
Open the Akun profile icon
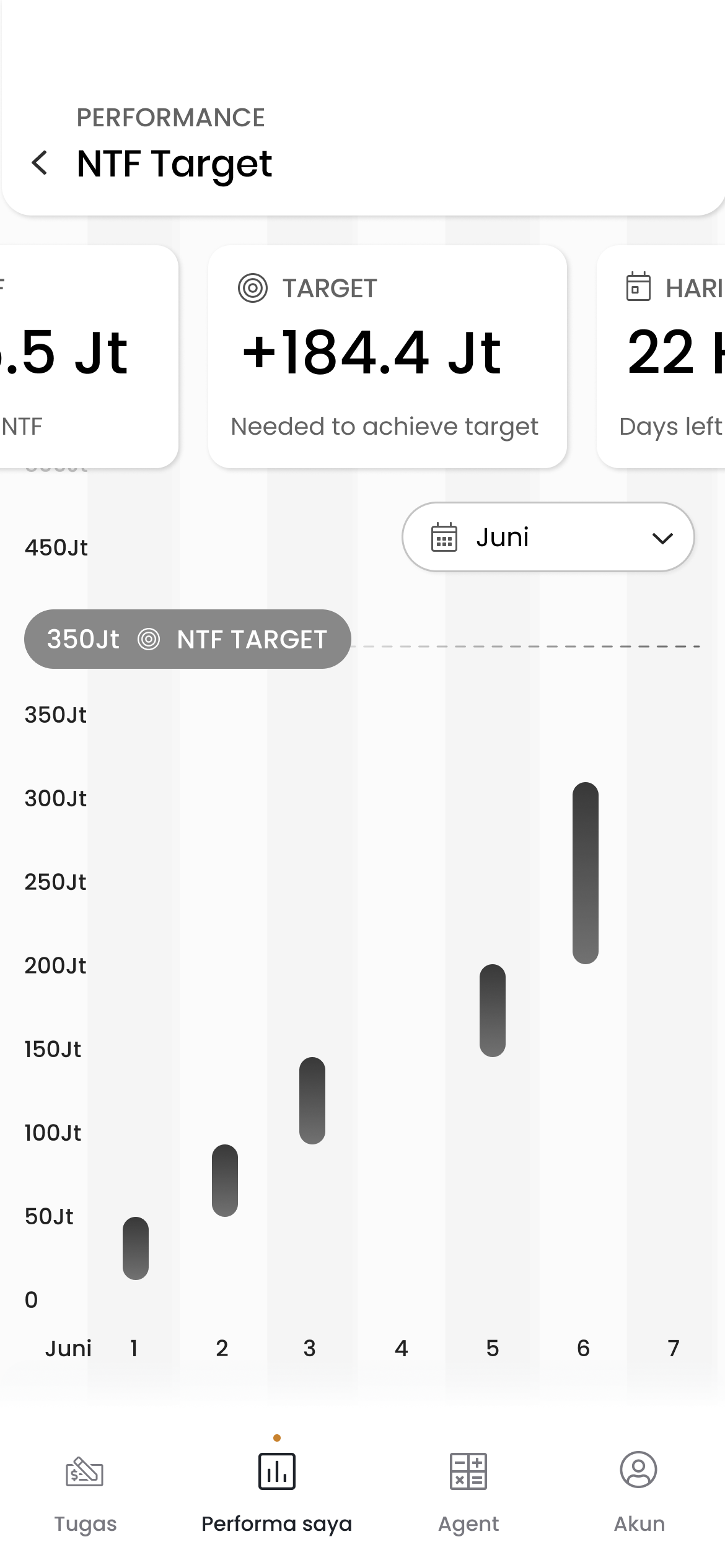pyautogui.click(x=638, y=1471)
